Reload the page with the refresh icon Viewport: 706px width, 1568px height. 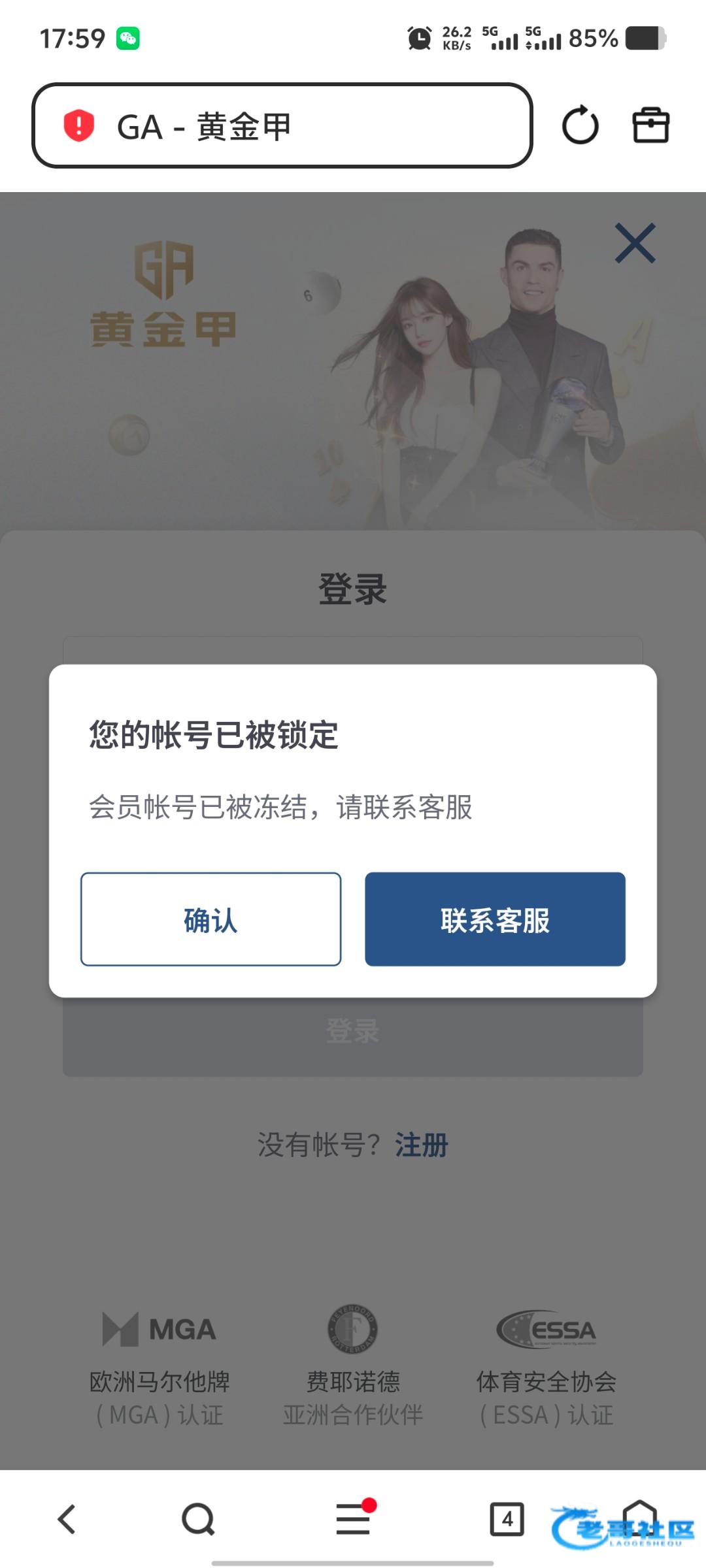580,125
